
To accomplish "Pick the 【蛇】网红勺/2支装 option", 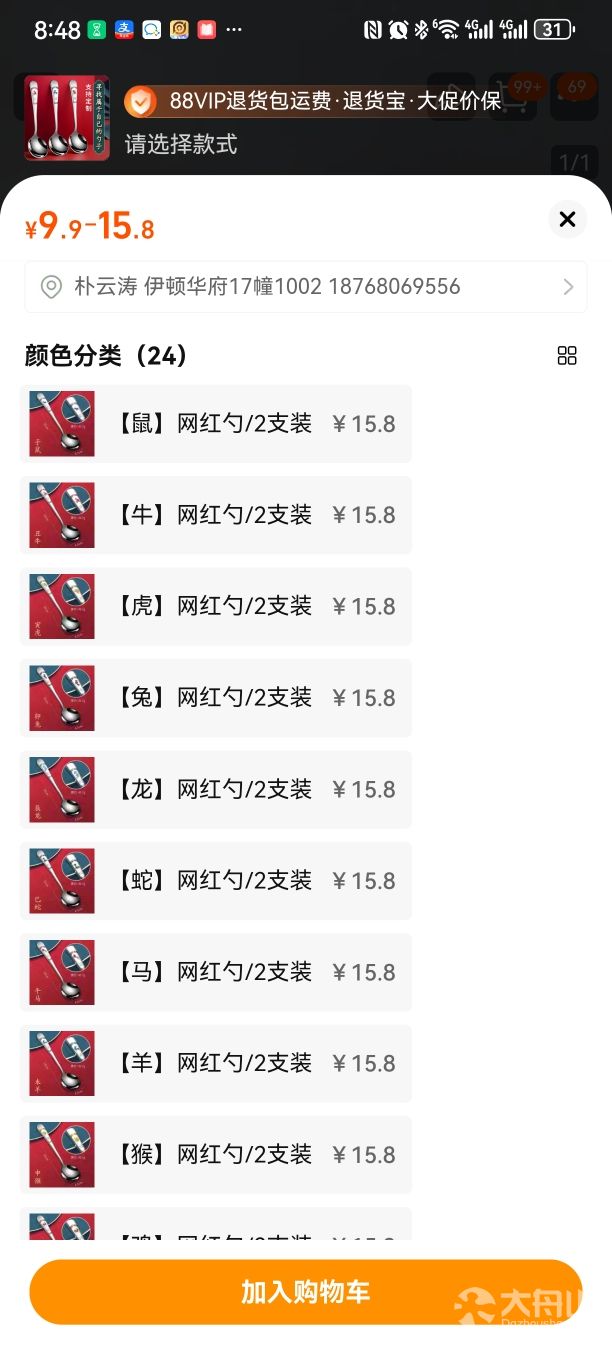I will [x=216, y=880].
